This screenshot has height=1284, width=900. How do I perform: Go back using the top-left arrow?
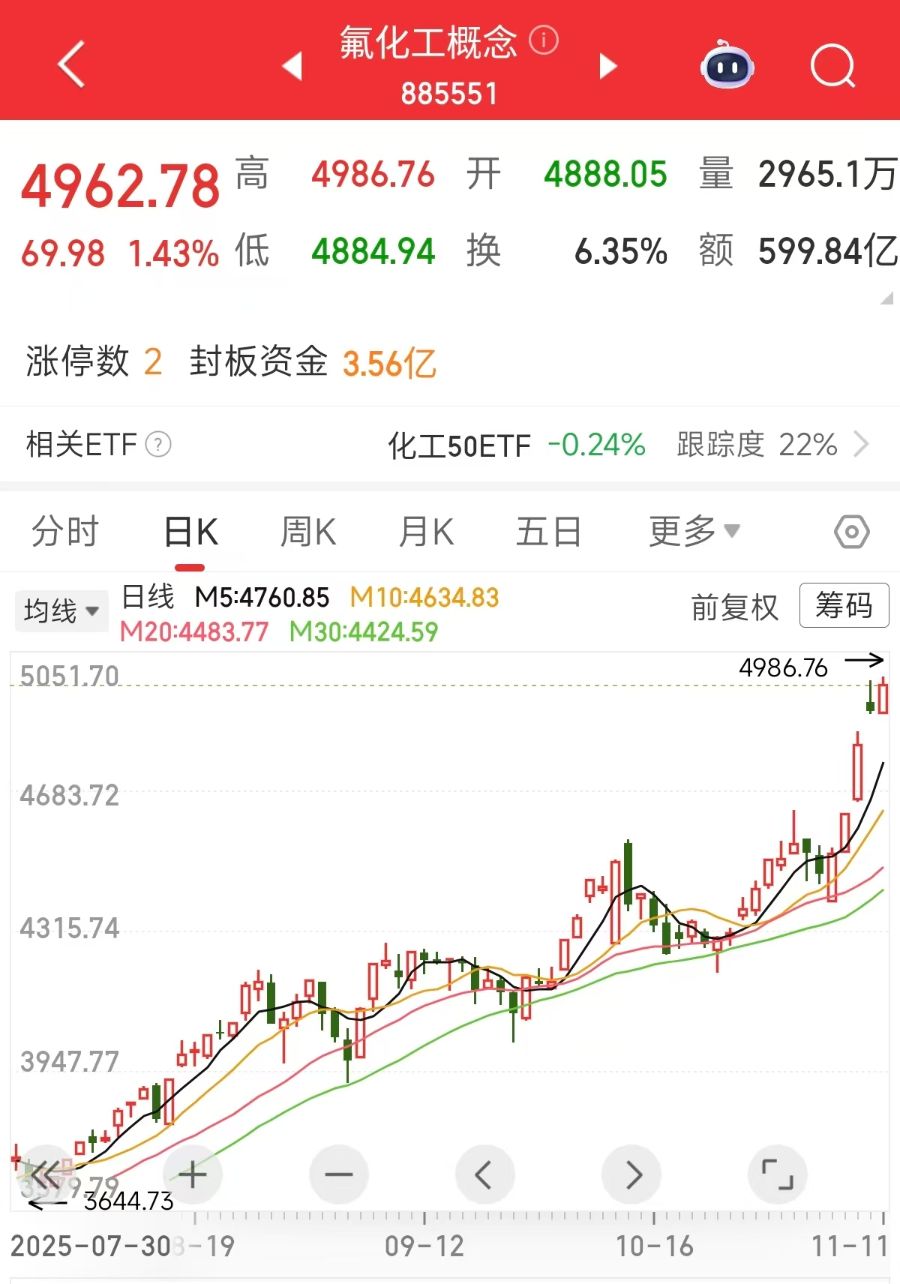coord(70,65)
